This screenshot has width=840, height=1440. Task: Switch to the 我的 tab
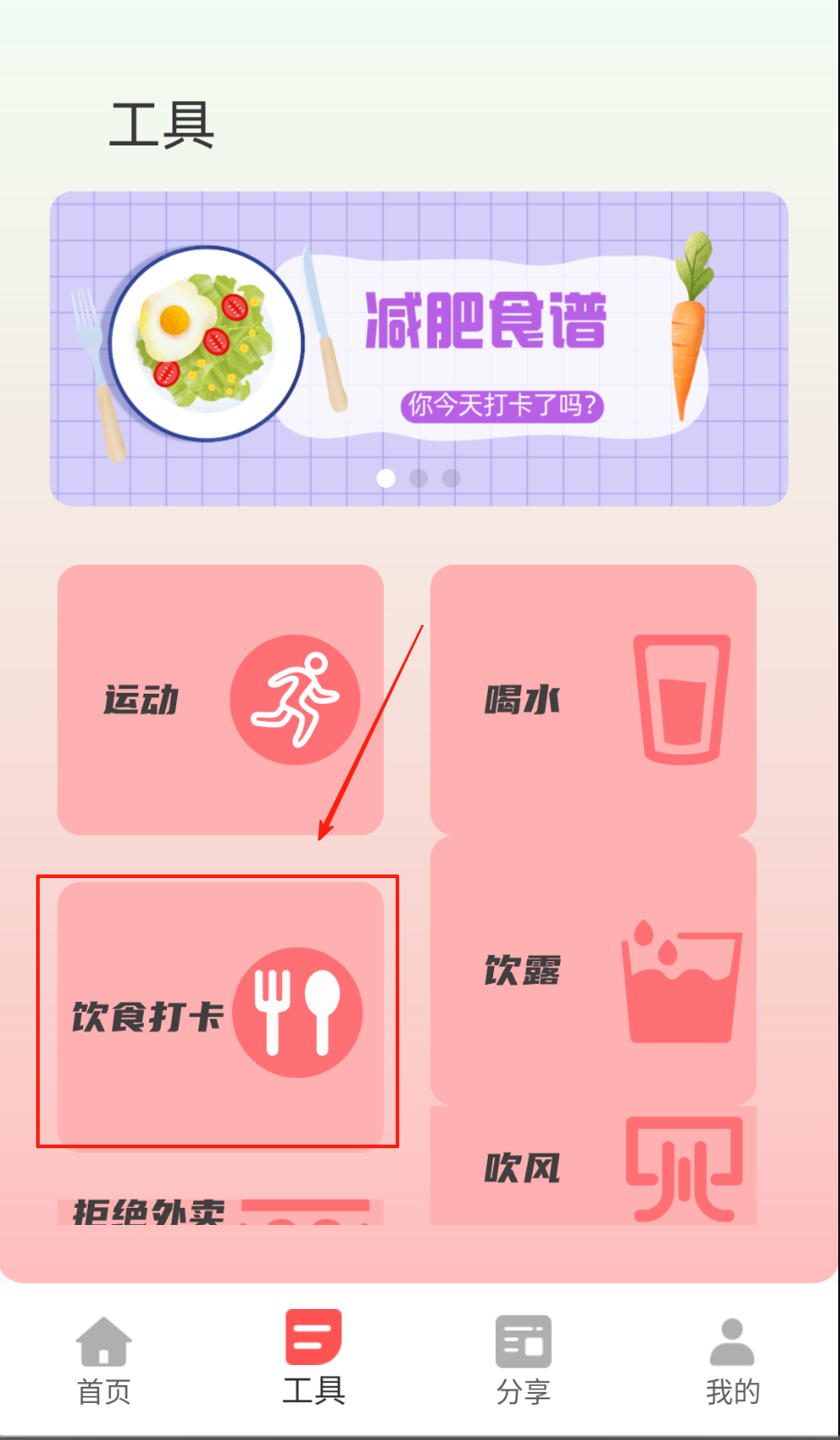733,1361
